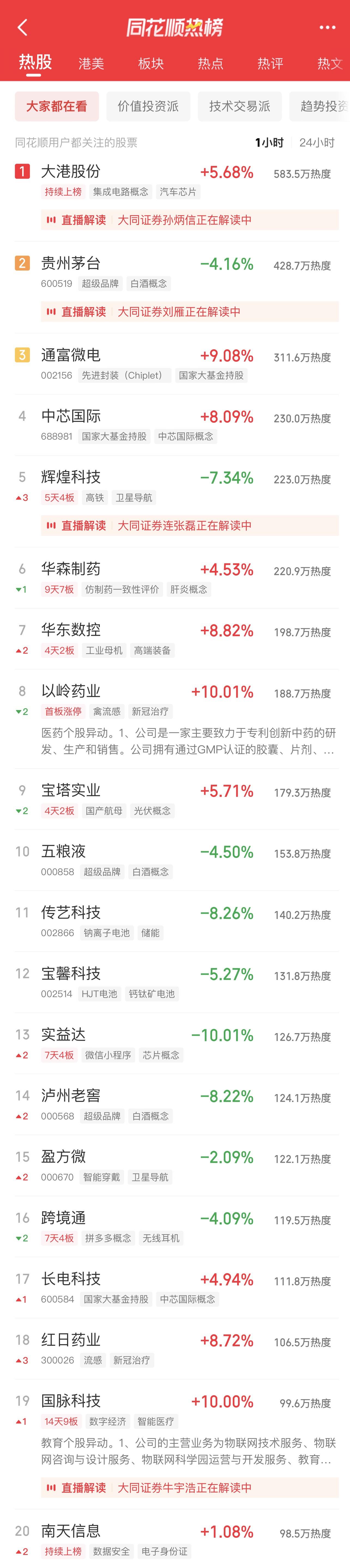
Task: Switch to the 板块 tab
Action: pos(151,63)
